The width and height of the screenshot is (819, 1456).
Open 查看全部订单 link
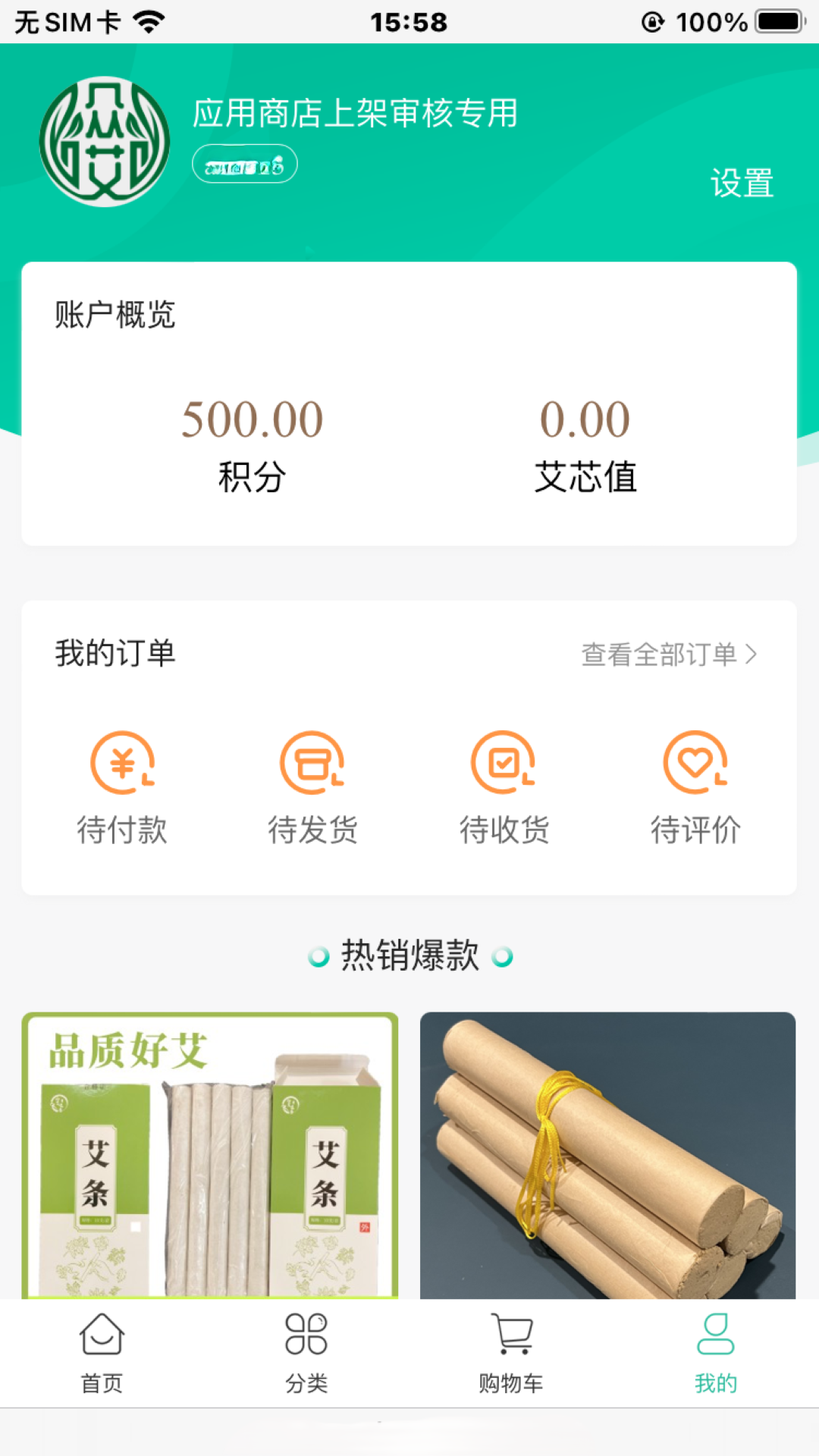[x=669, y=654]
